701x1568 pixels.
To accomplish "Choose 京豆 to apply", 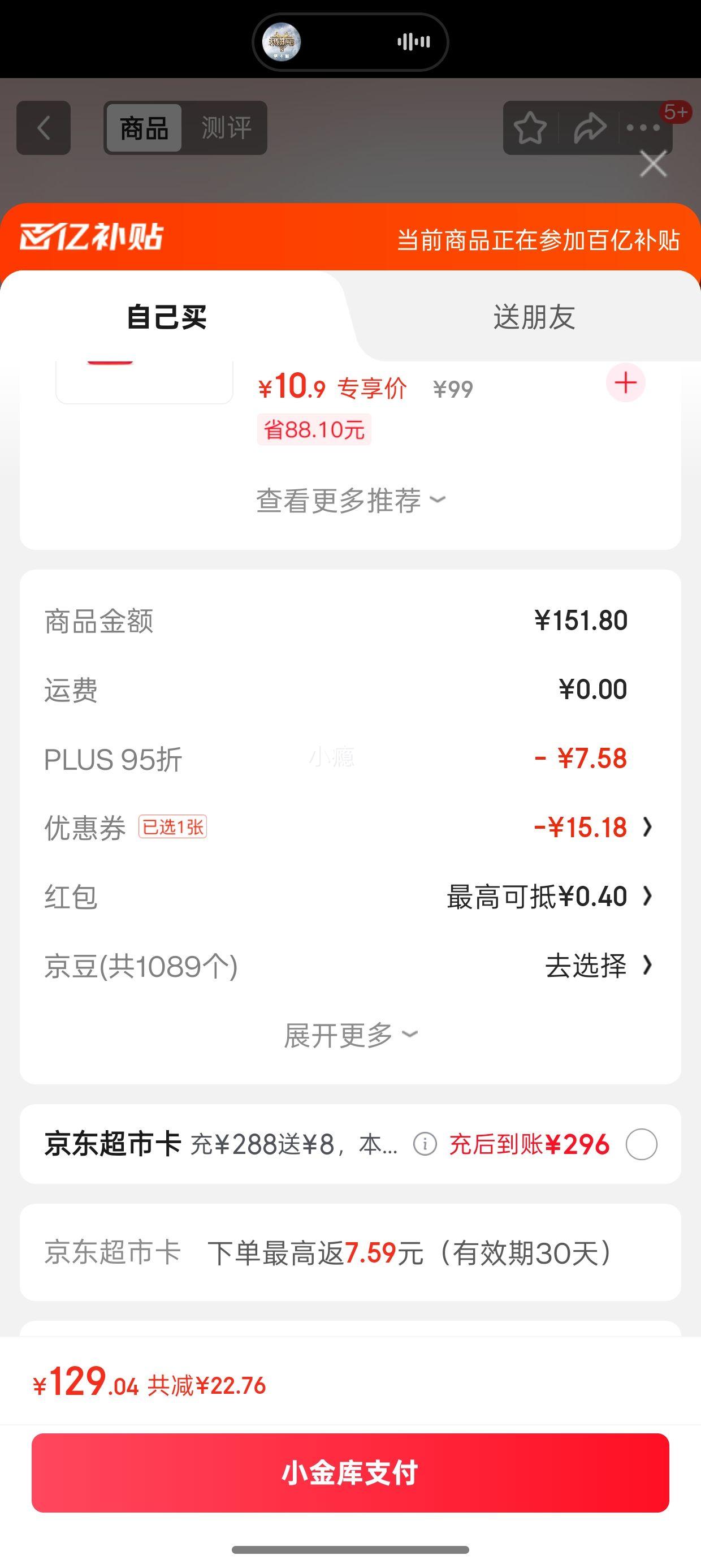I will (x=598, y=966).
